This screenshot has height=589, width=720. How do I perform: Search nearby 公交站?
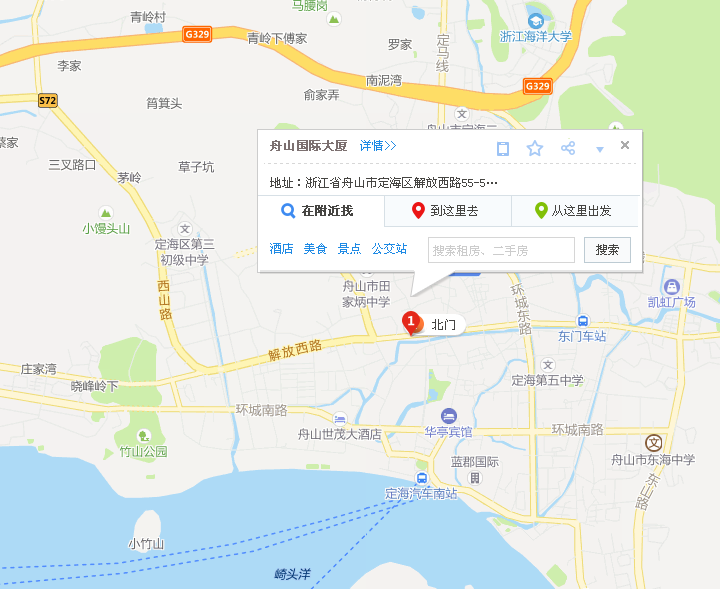(389, 249)
